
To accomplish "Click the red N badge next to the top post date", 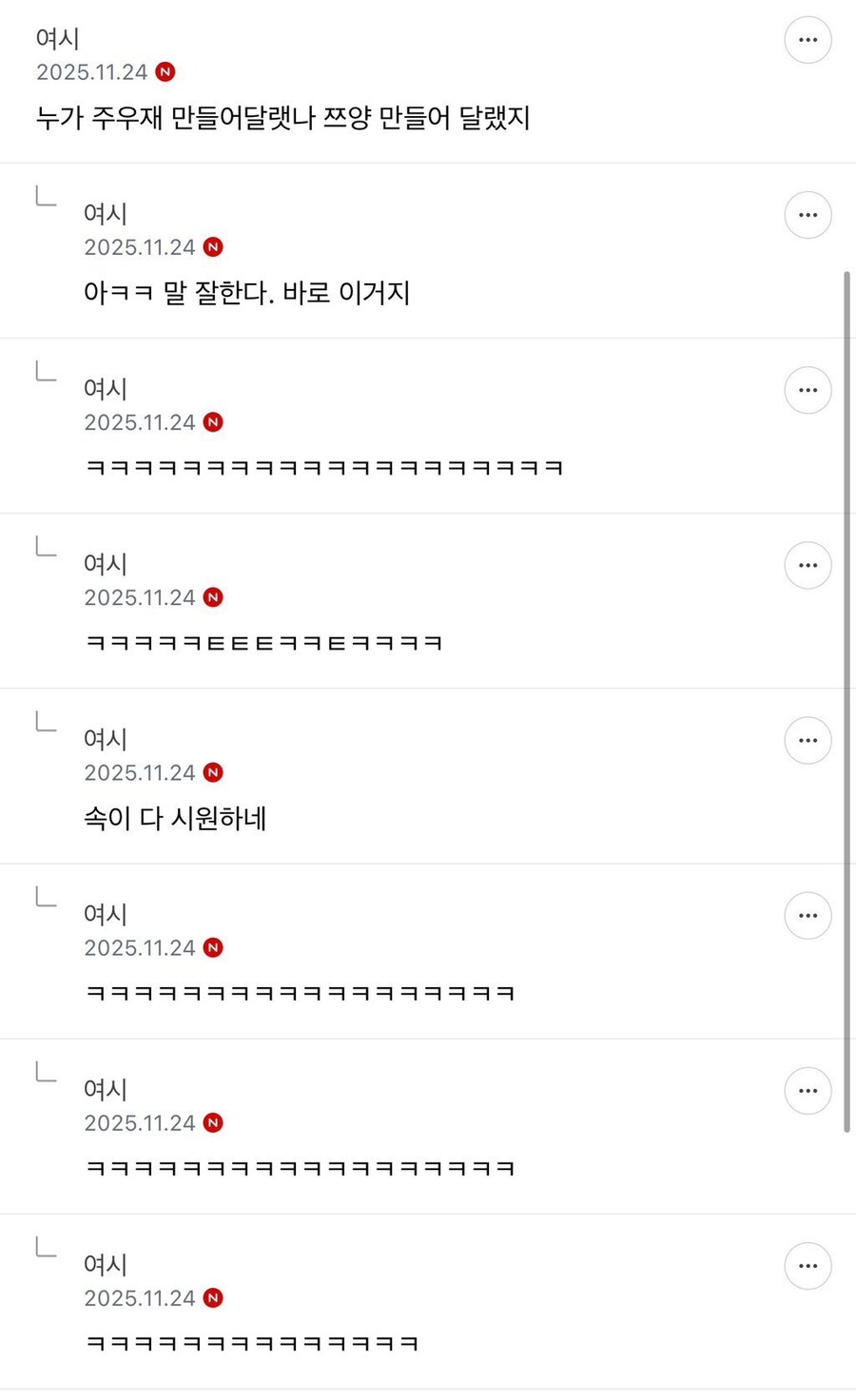I will pos(166,71).
